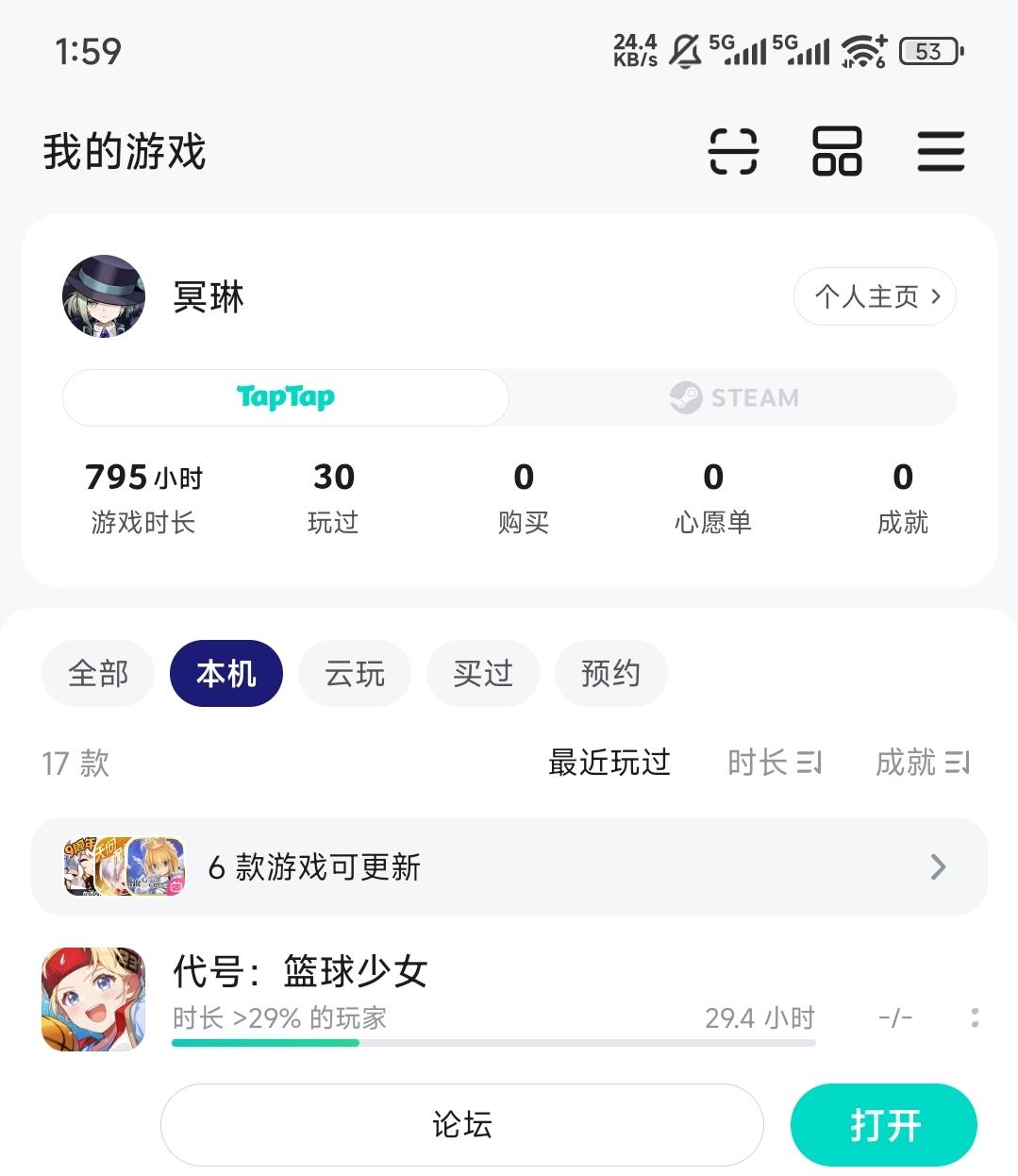Image resolution: width=1018 pixels, height=1176 pixels.
Task: Open the three-dot options for 篮球少女
Action: (974, 1018)
